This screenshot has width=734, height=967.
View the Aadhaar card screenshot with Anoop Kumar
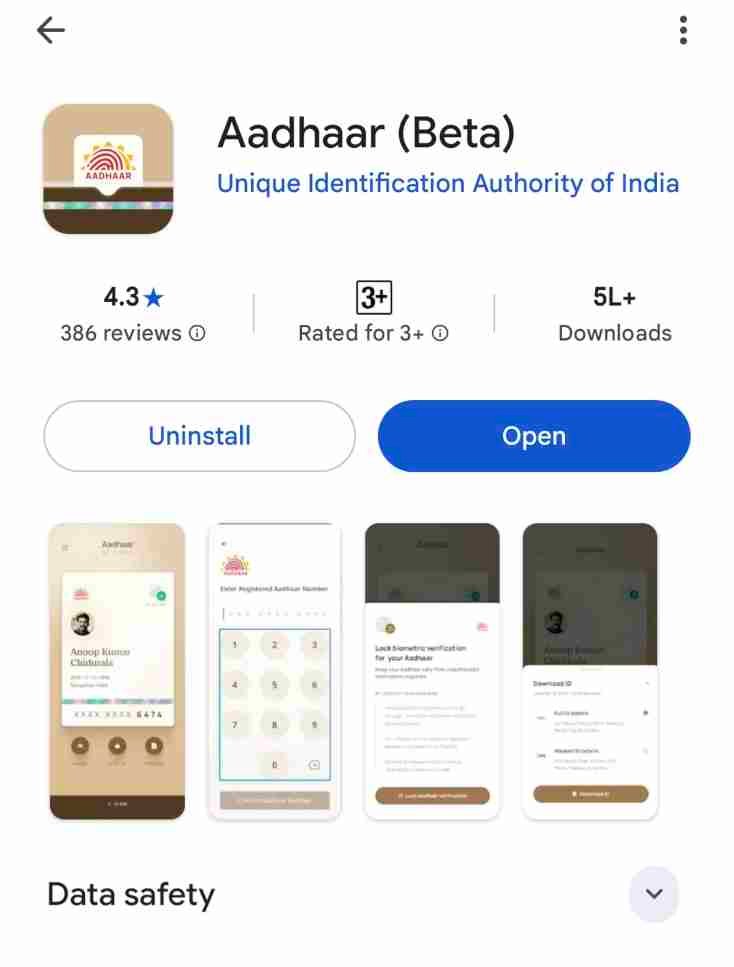(118, 671)
